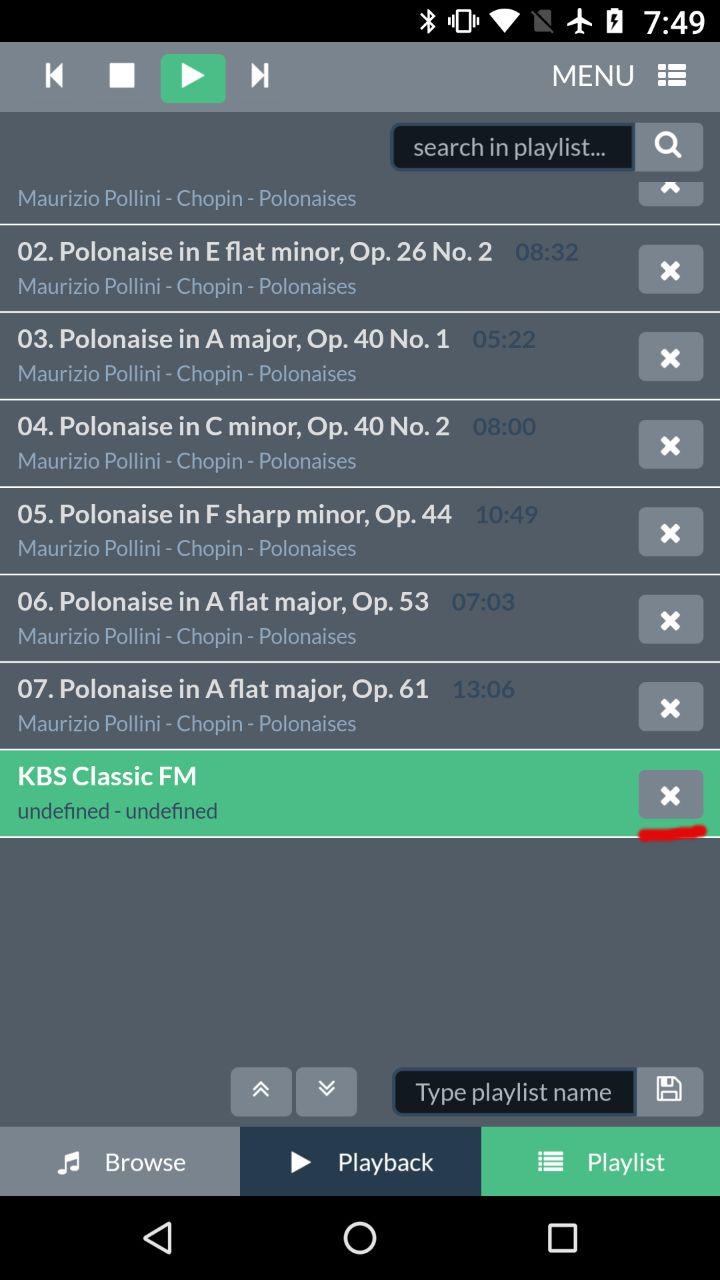Tap the green play button
This screenshot has width=720, height=1280.
193,77
